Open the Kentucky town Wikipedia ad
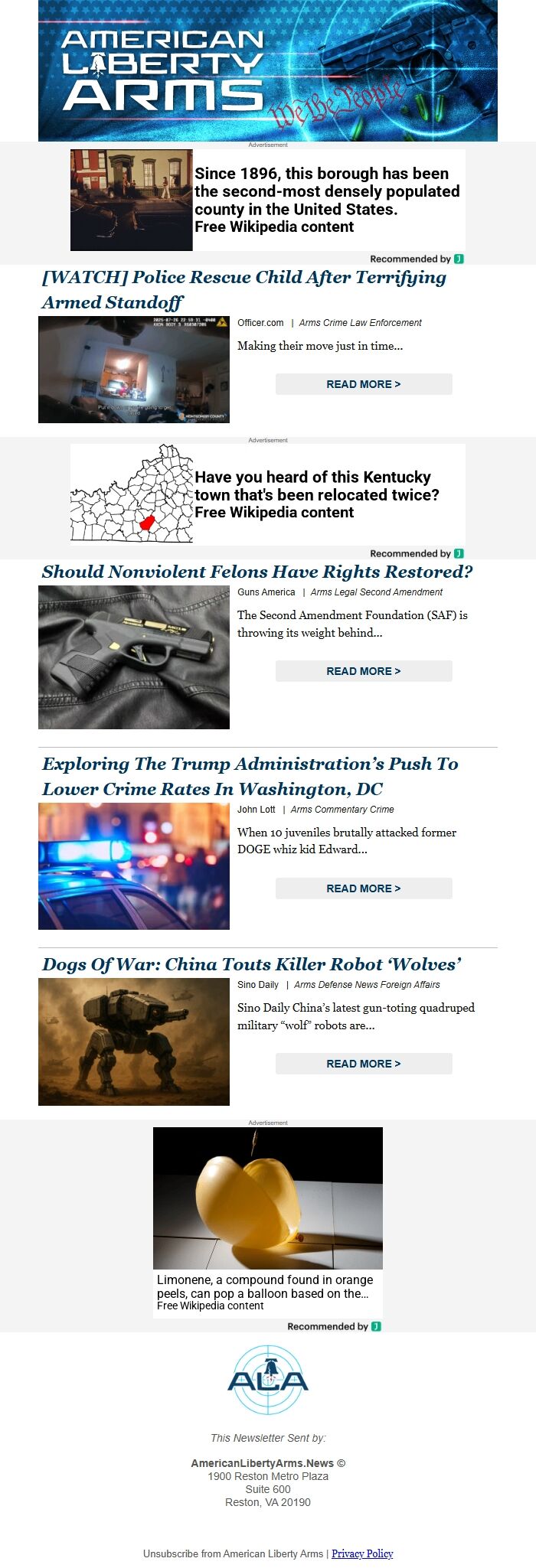Screen dimensions: 536x1568 [267, 494]
